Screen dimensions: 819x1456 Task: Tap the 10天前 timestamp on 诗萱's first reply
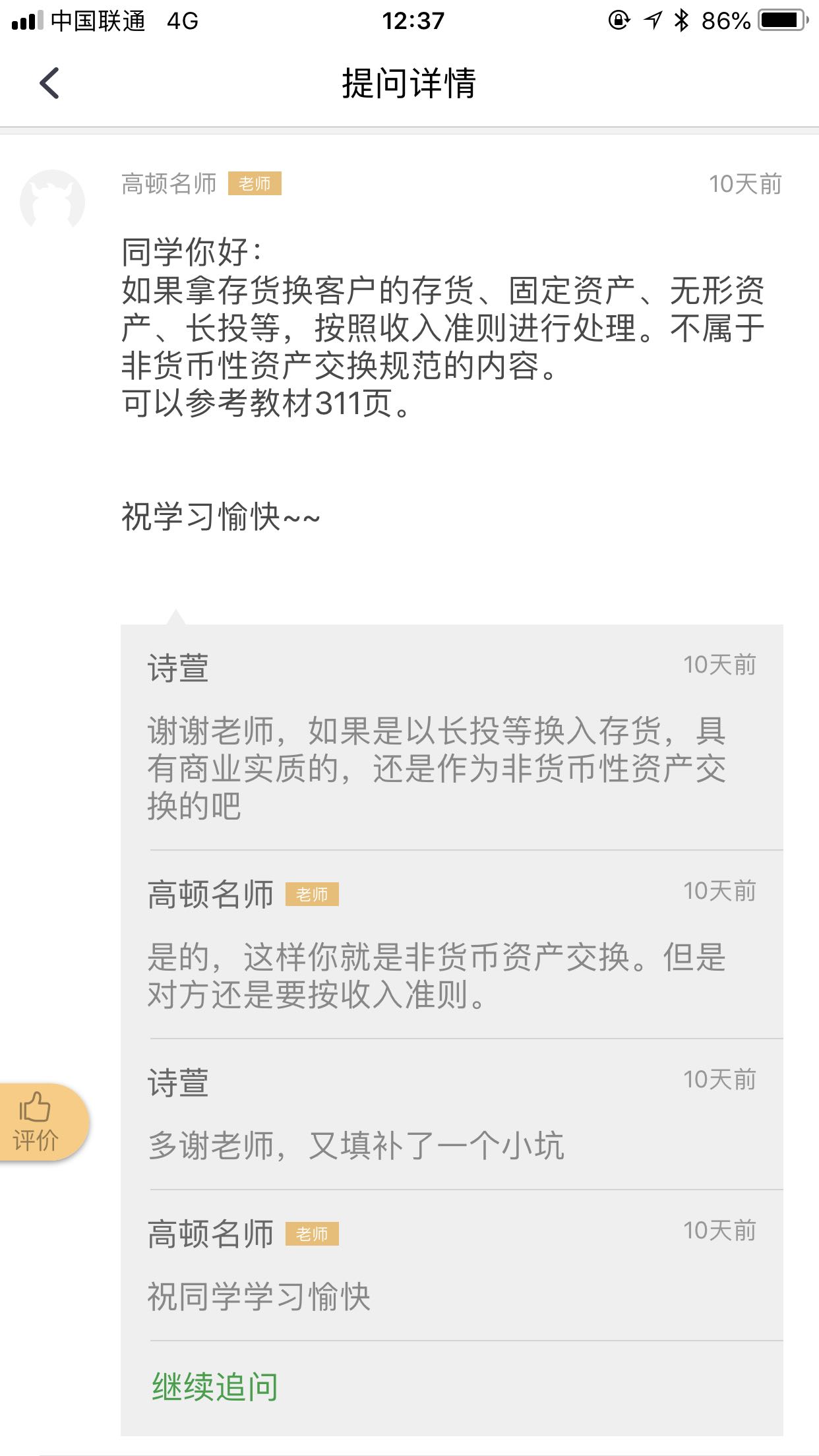(x=721, y=666)
